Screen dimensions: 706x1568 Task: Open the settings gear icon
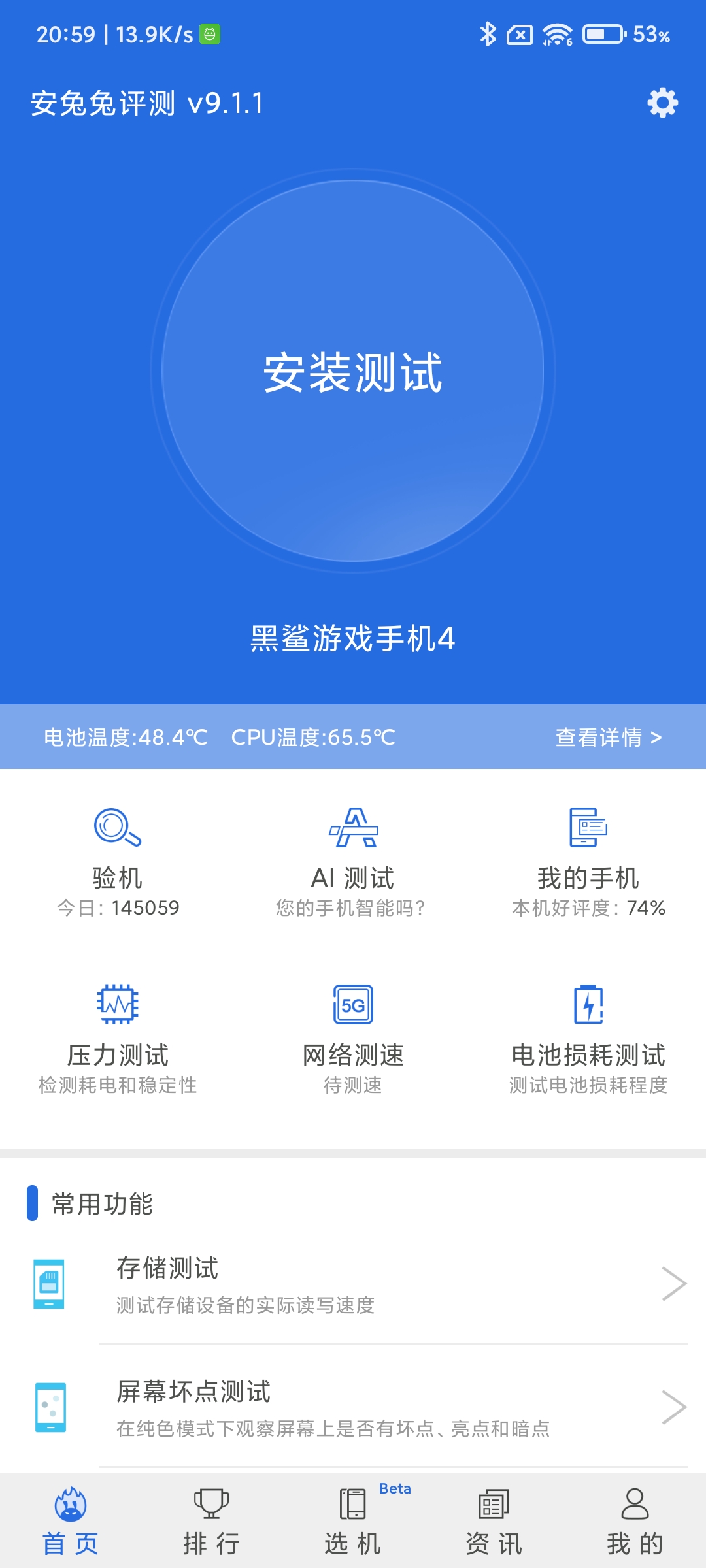pyautogui.click(x=662, y=103)
